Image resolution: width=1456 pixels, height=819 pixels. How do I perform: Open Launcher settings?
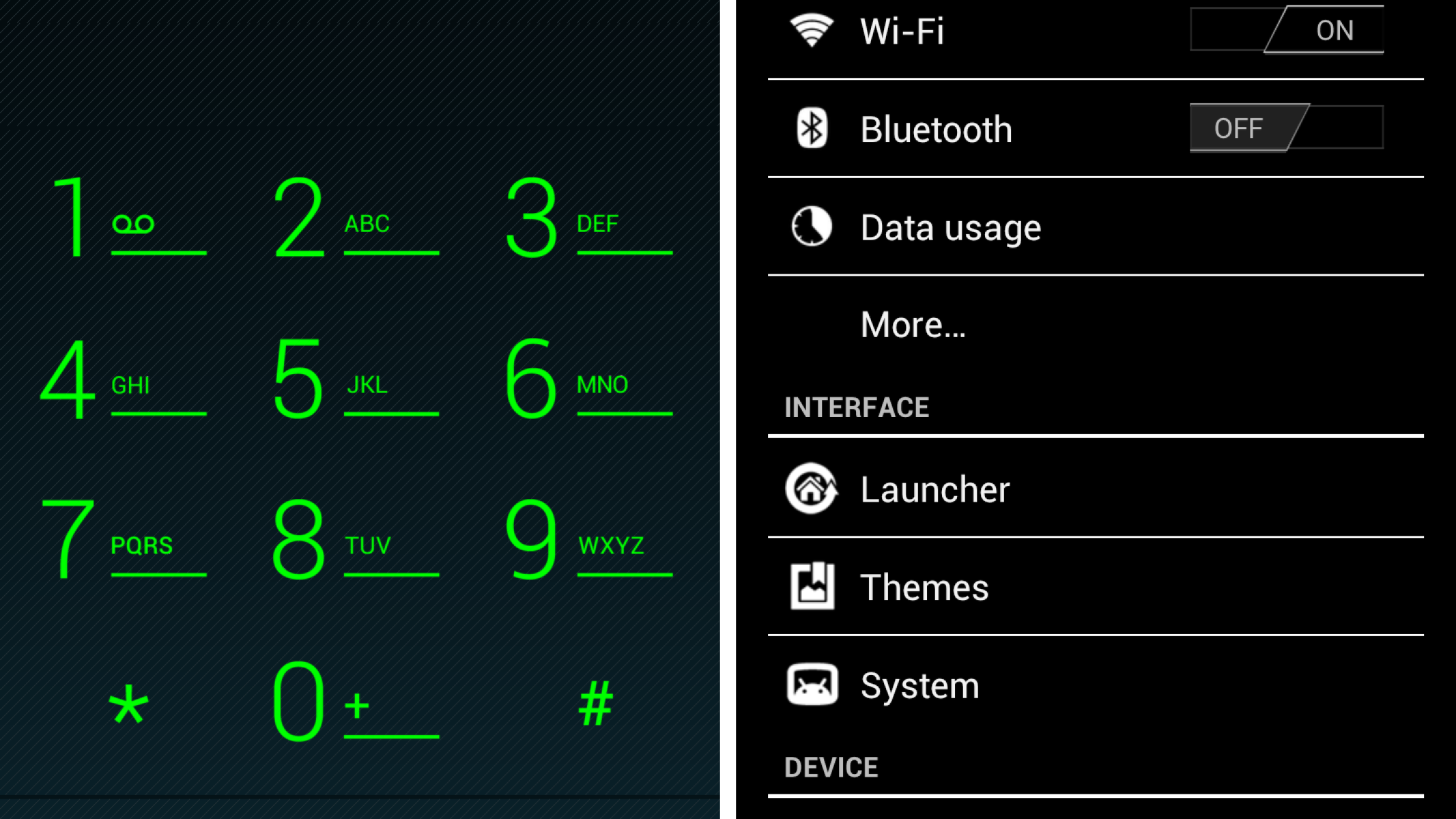click(x=1024, y=489)
